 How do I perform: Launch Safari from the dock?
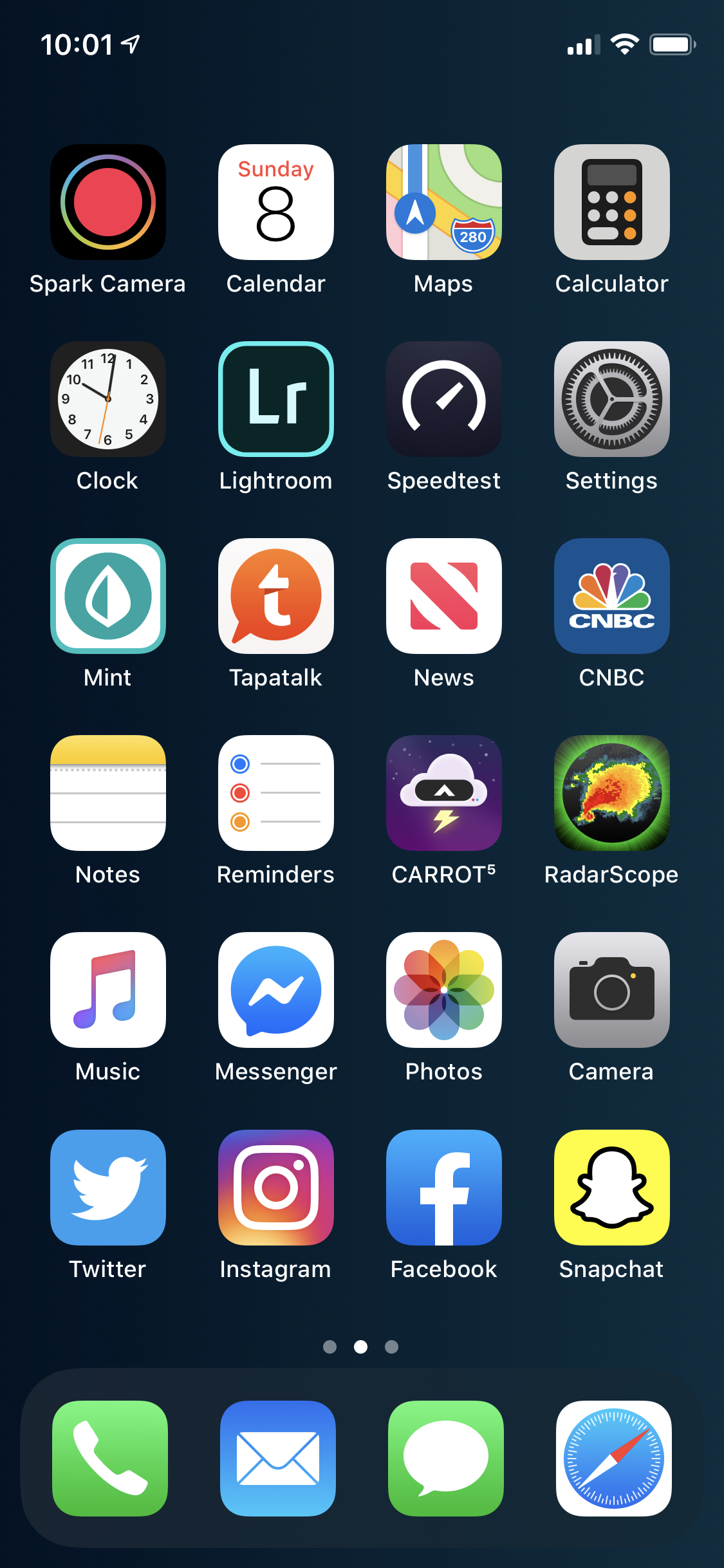[x=614, y=1459]
